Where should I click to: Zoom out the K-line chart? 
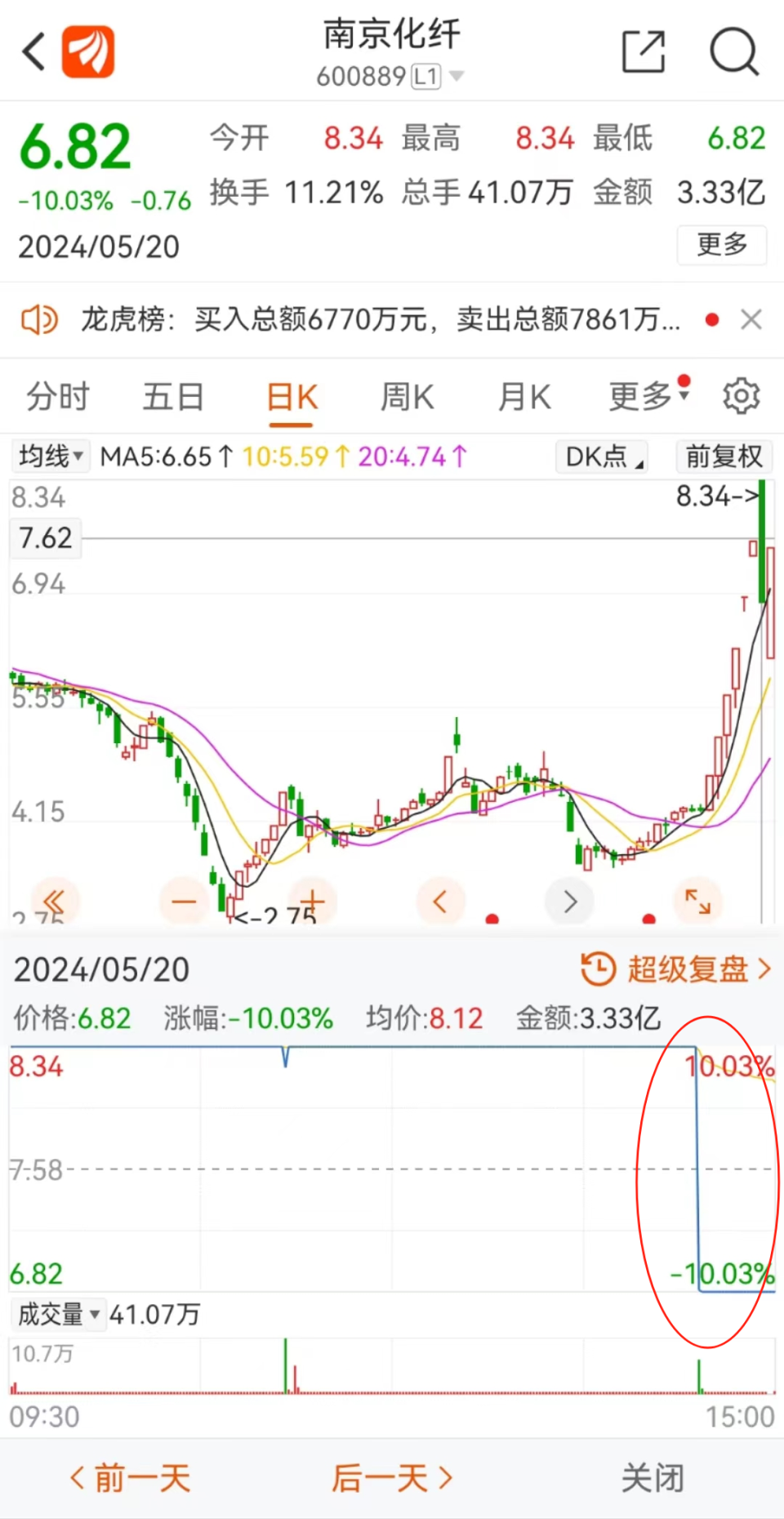(184, 902)
